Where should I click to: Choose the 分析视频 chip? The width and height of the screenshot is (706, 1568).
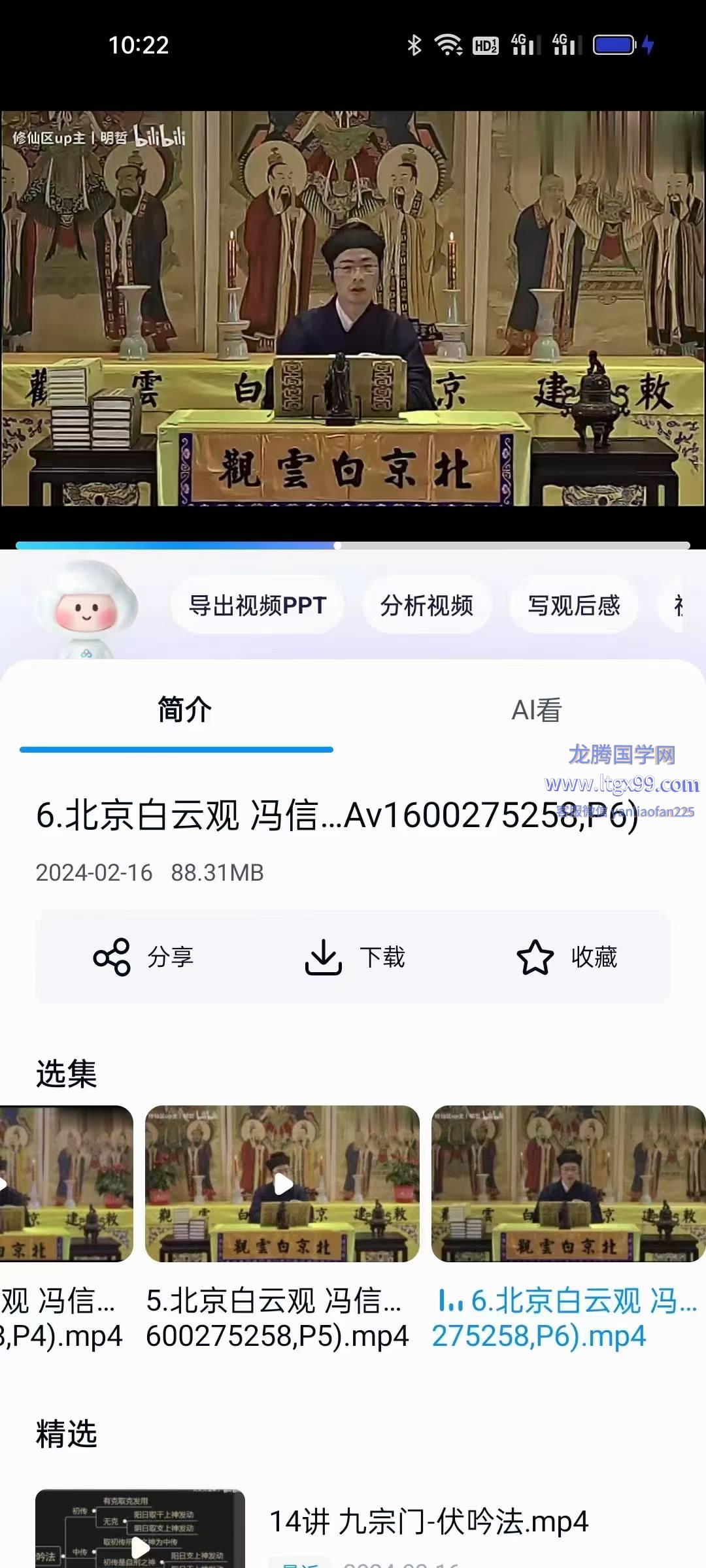click(426, 606)
